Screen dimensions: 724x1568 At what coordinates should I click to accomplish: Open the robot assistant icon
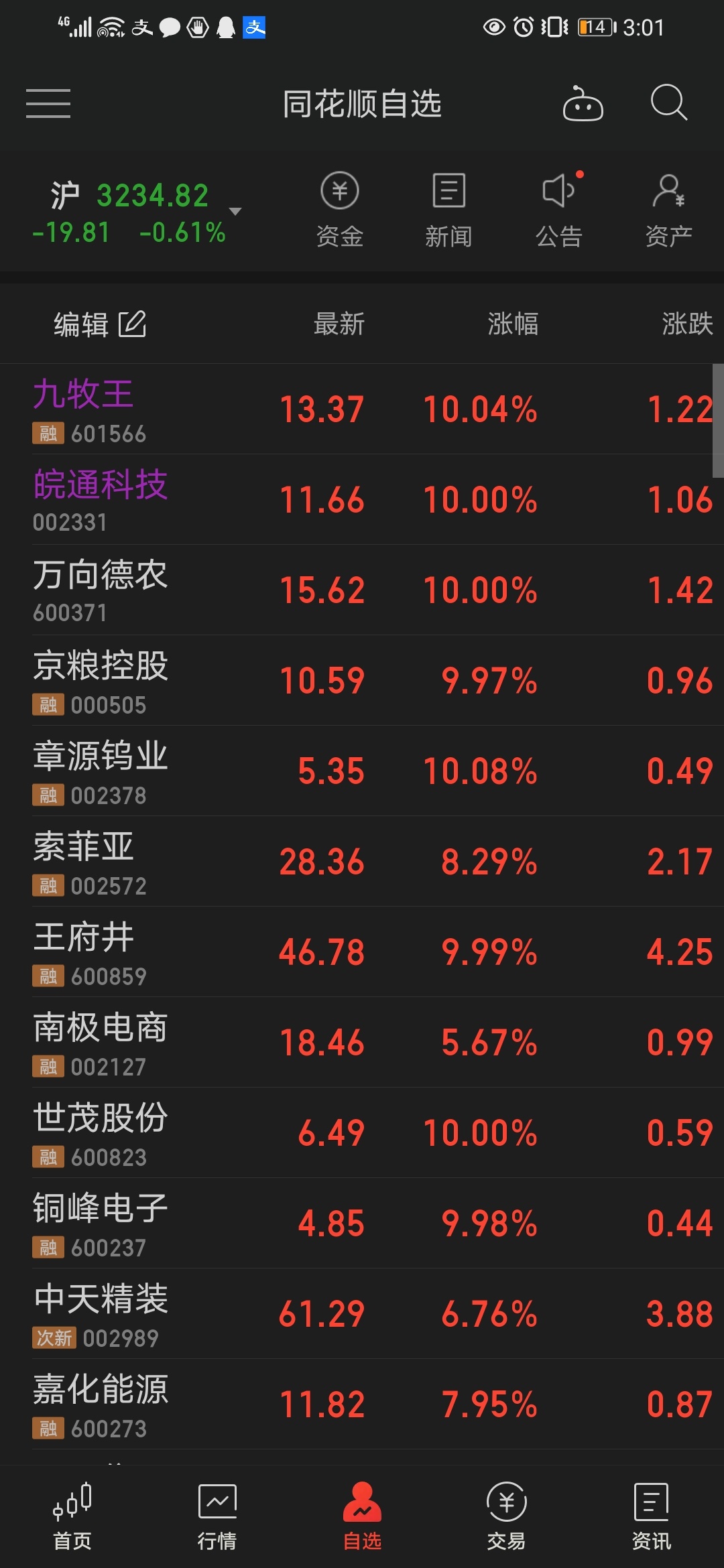[583, 103]
